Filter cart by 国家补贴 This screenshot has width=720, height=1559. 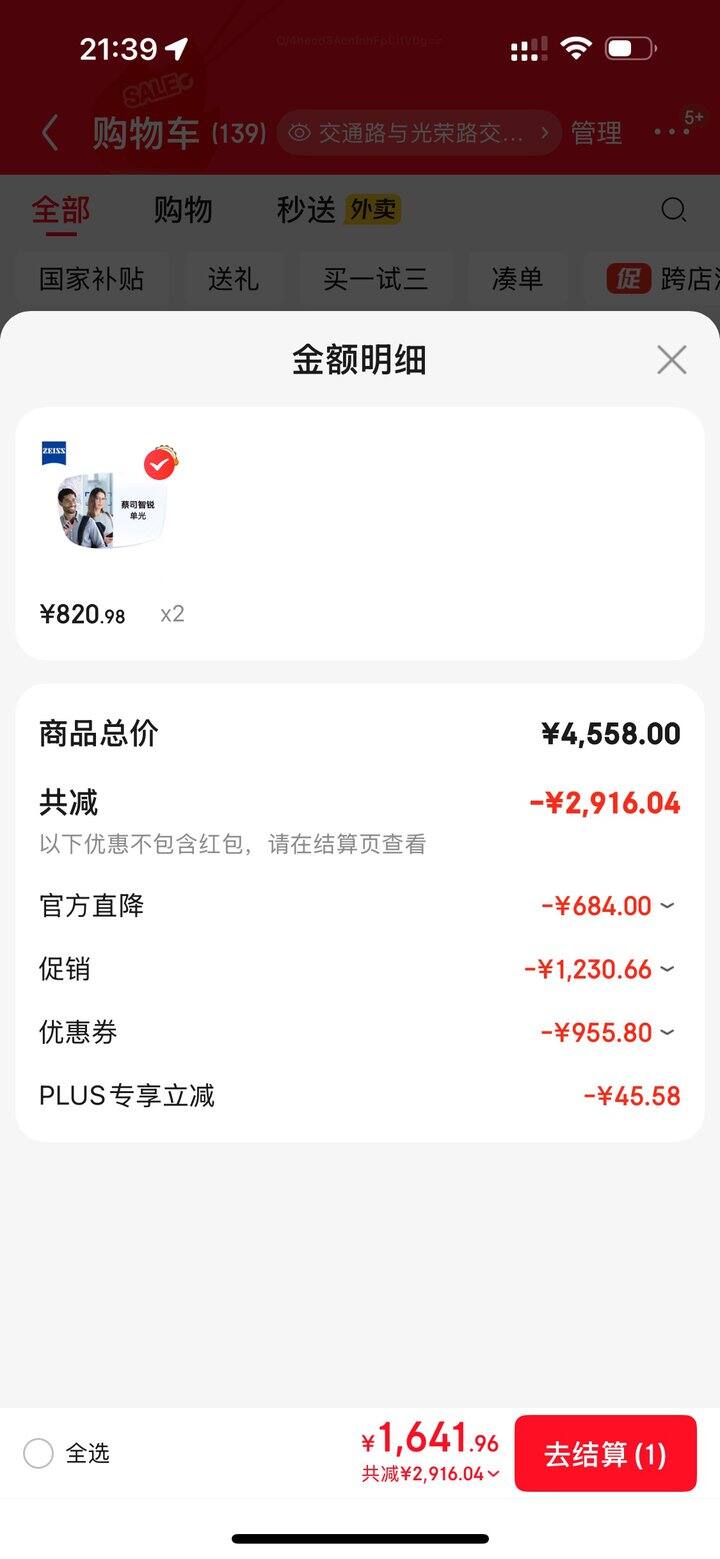91,279
